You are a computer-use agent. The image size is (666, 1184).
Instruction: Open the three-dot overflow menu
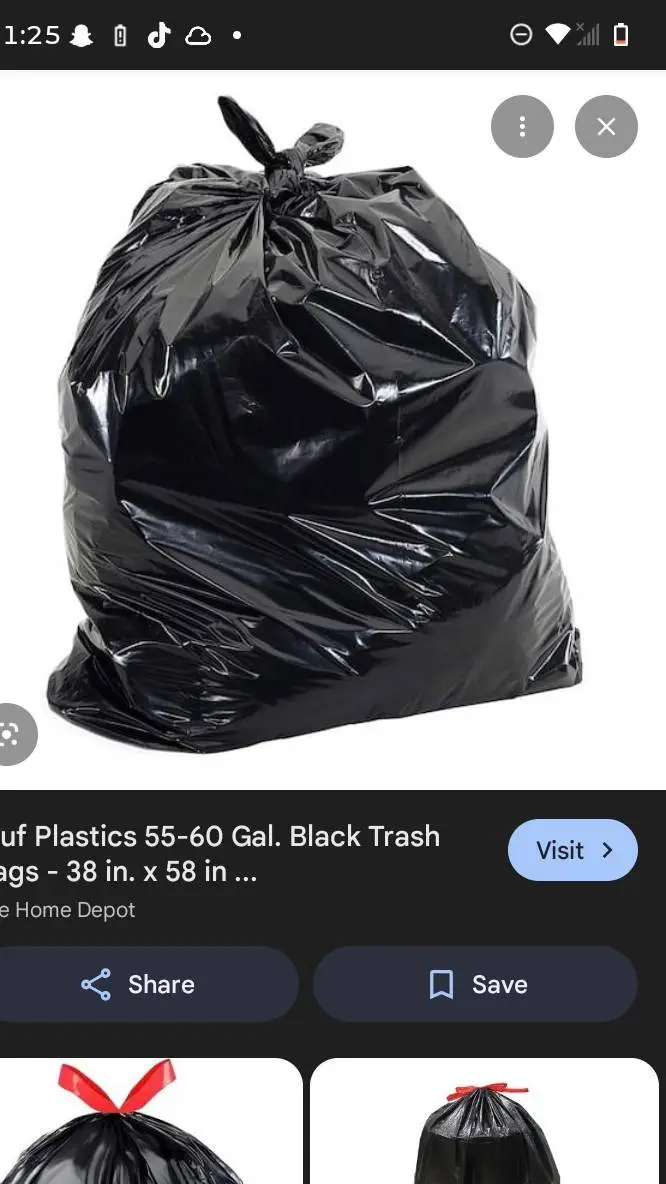(x=522, y=126)
